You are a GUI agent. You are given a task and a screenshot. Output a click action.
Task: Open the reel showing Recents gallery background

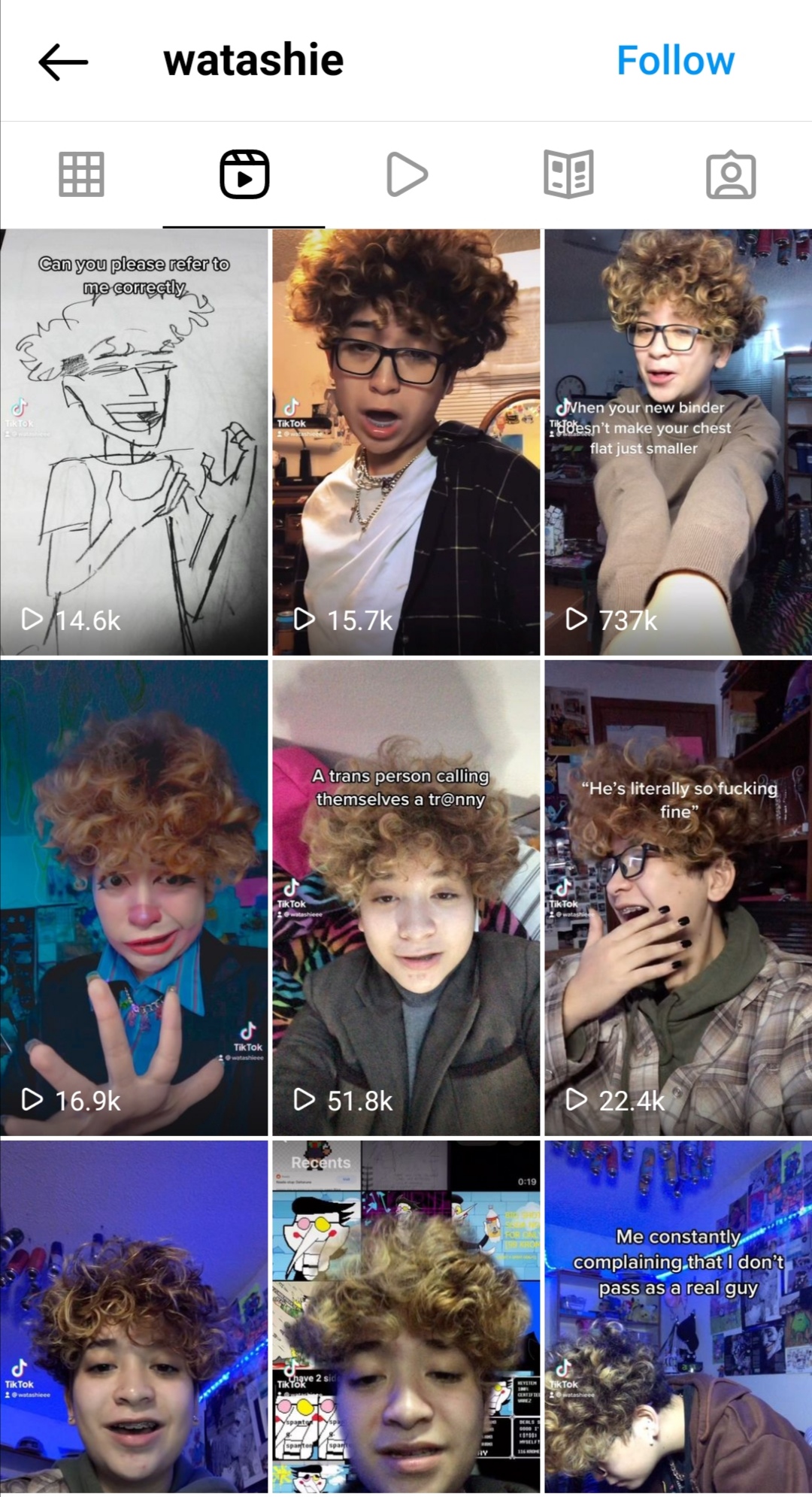[x=406, y=1317]
